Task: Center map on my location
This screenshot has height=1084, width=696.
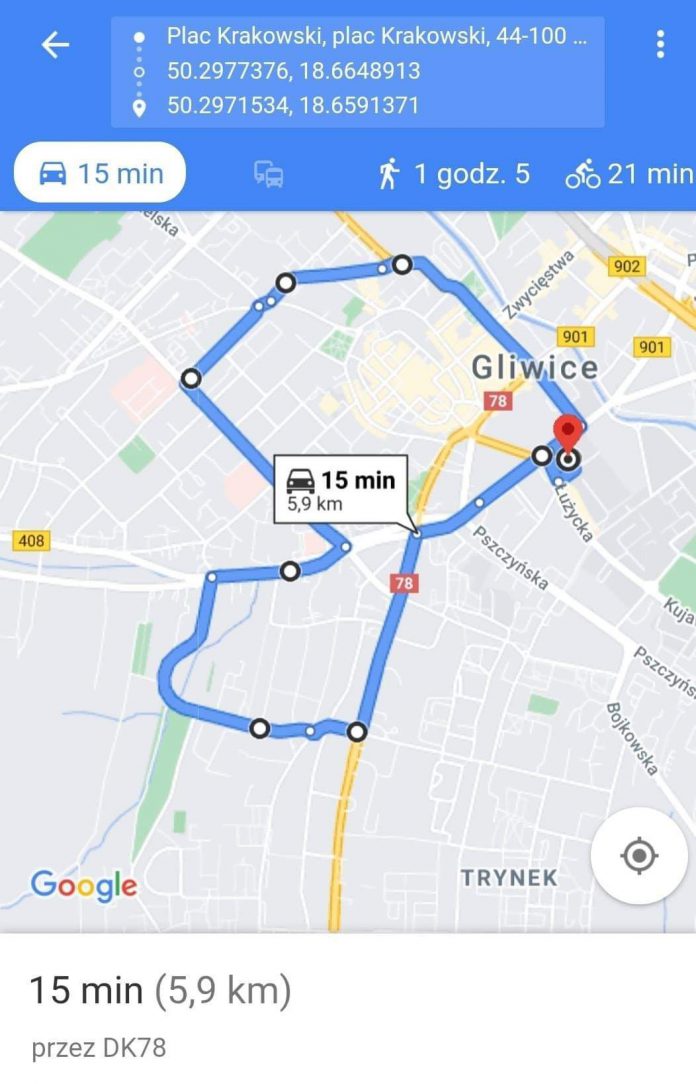Action: (639, 856)
